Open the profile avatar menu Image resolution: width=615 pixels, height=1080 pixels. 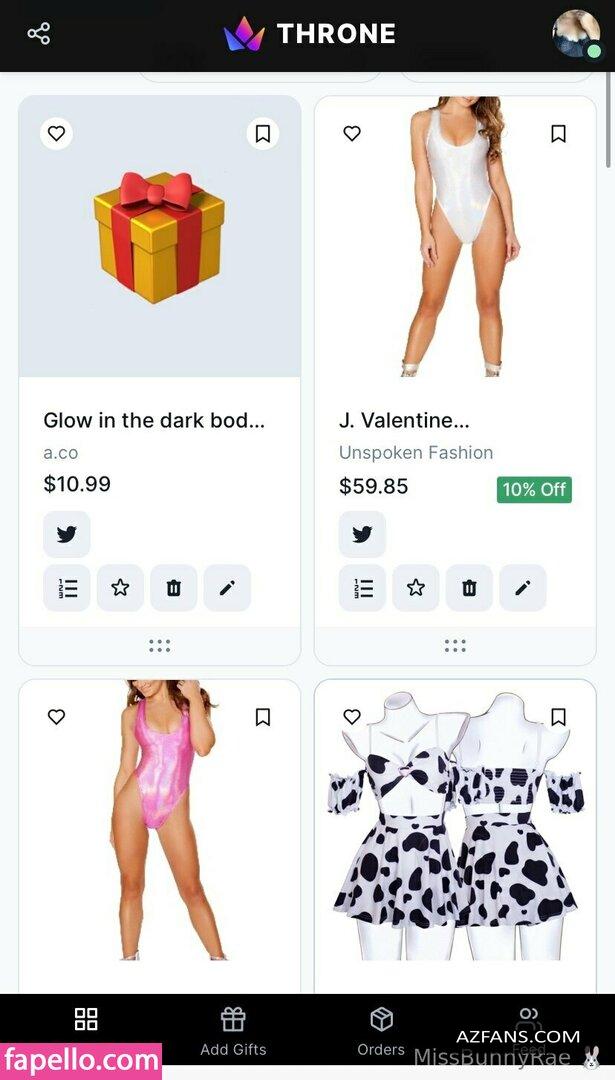576,34
